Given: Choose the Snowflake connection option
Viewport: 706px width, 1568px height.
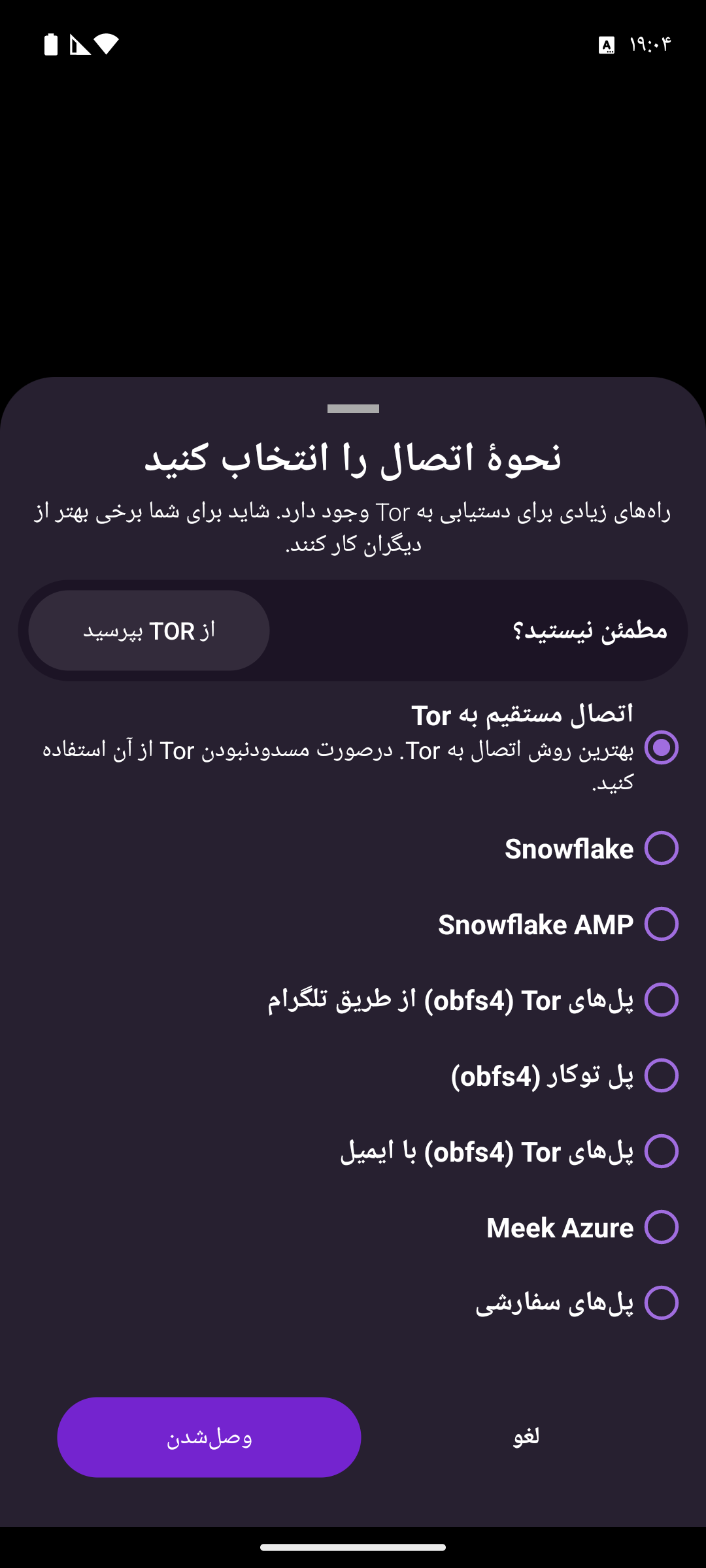Looking at the screenshot, I should coord(661,848).
